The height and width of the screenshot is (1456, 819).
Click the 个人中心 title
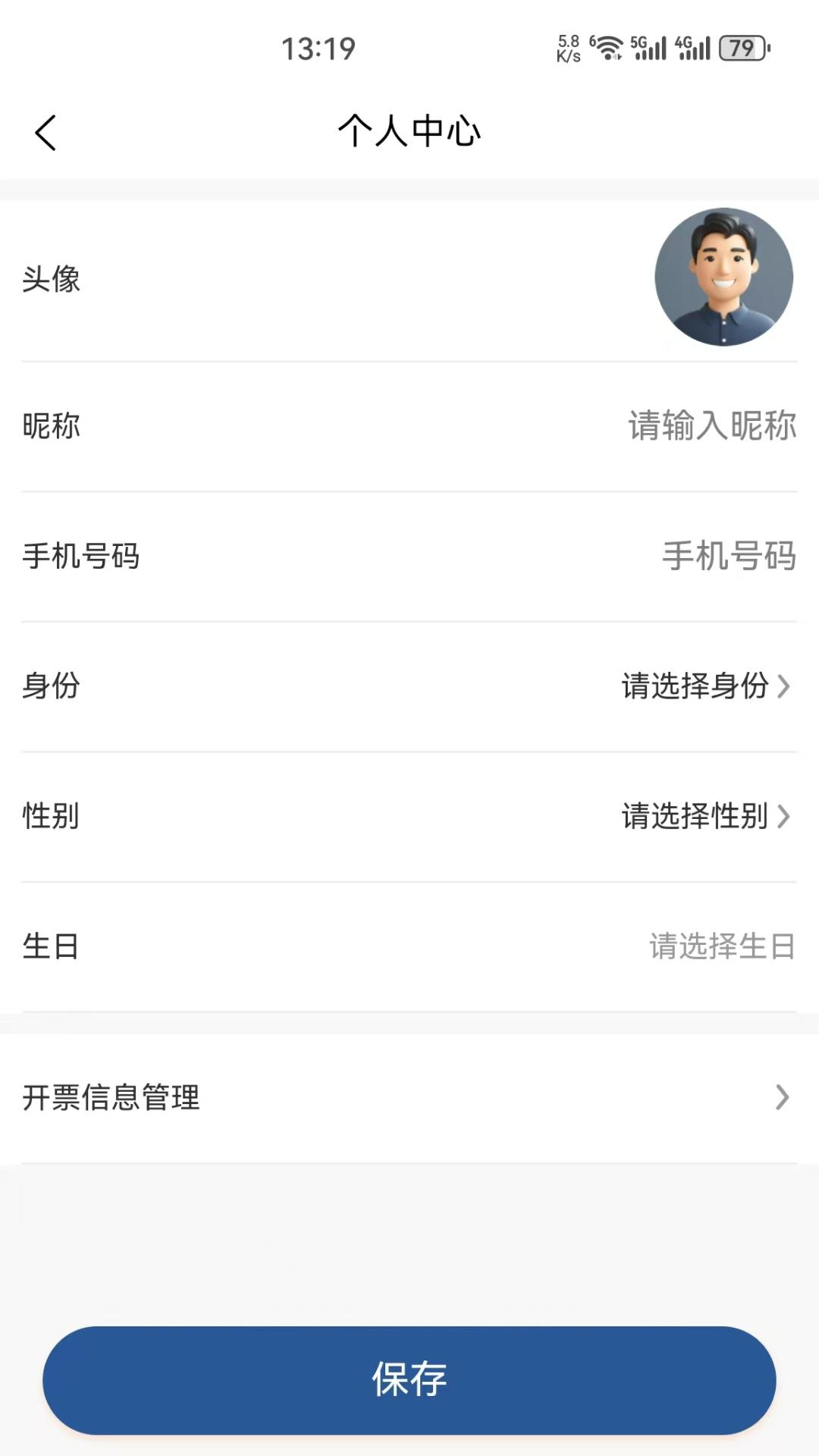point(409,130)
